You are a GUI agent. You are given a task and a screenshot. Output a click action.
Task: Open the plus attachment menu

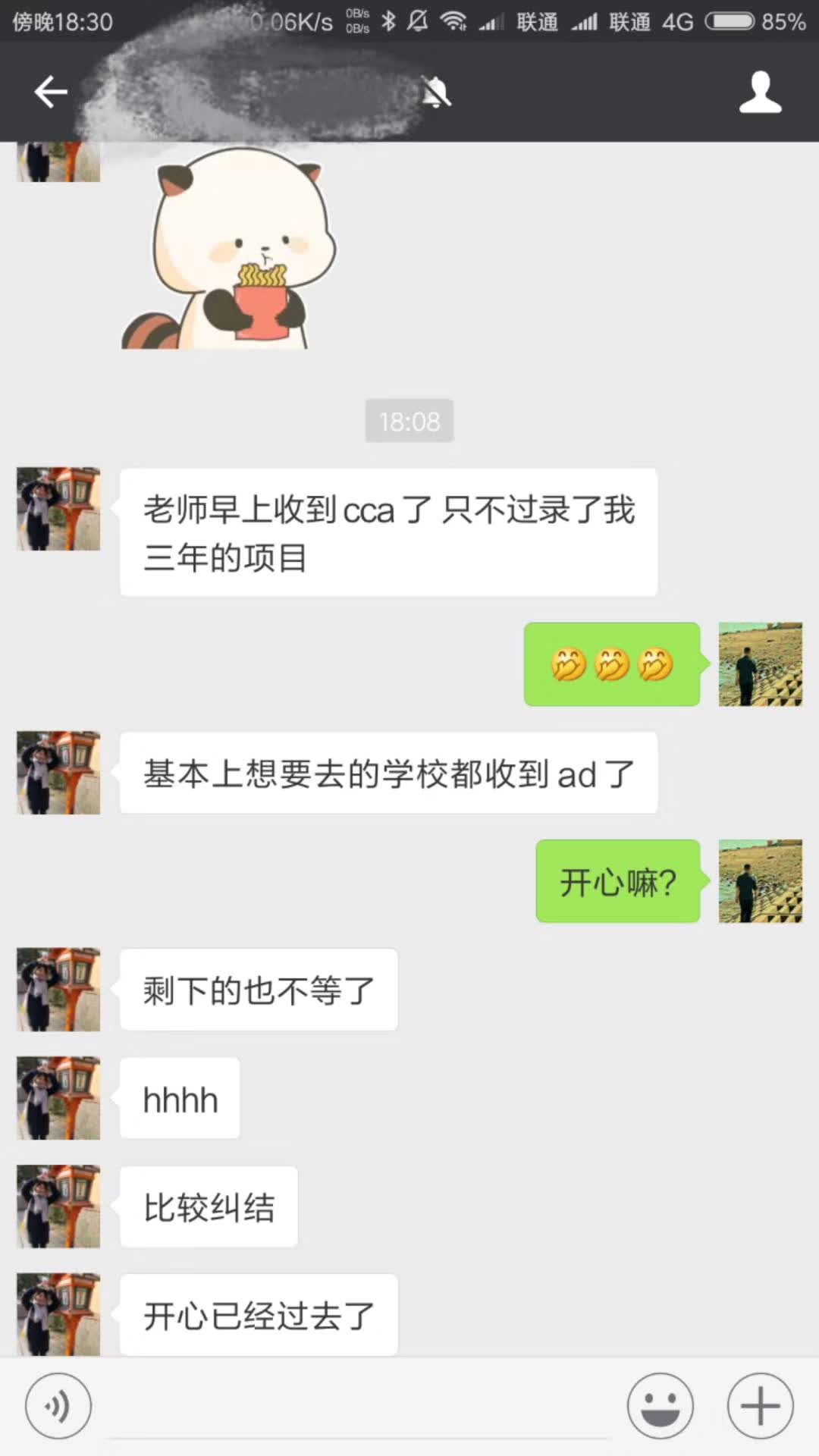click(760, 1406)
